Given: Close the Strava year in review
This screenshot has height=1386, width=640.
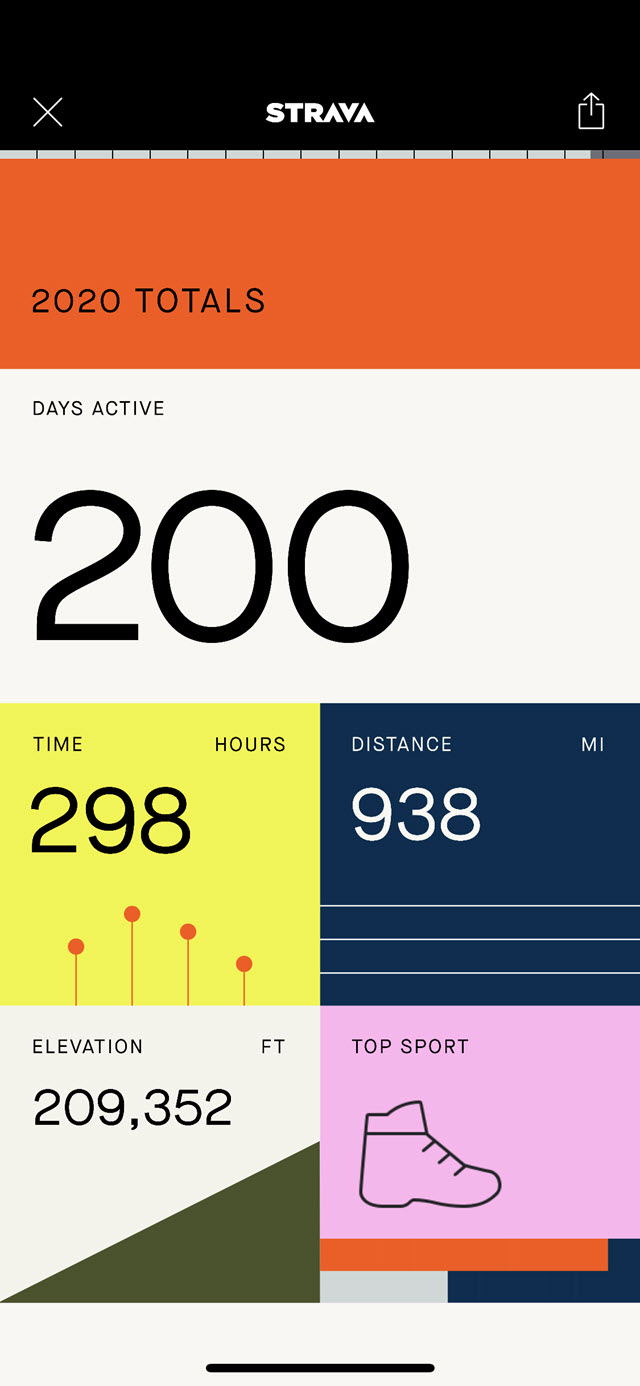Looking at the screenshot, I should click(x=47, y=112).
